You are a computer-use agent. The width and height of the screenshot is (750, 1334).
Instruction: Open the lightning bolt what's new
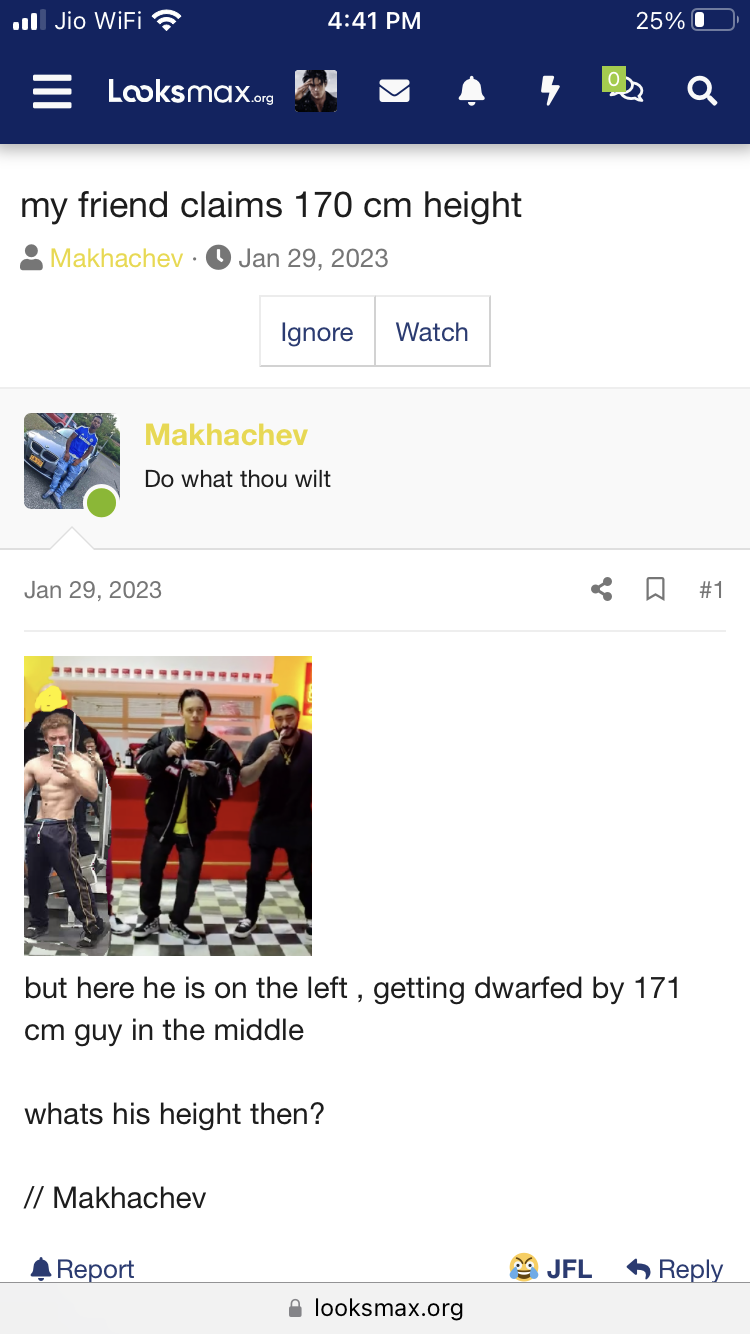pyautogui.click(x=549, y=92)
